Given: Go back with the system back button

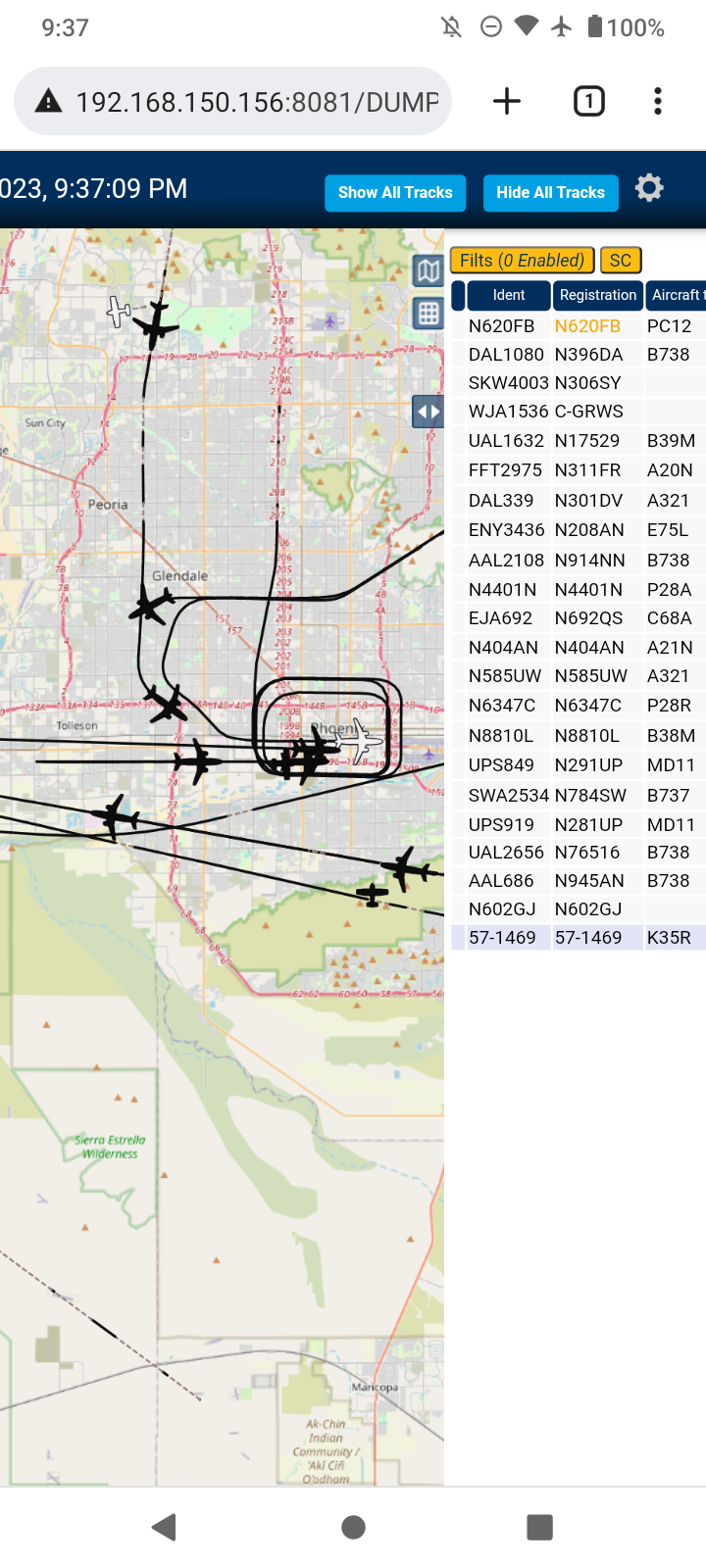Looking at the screenshot, I should (x=165, y=1527).
